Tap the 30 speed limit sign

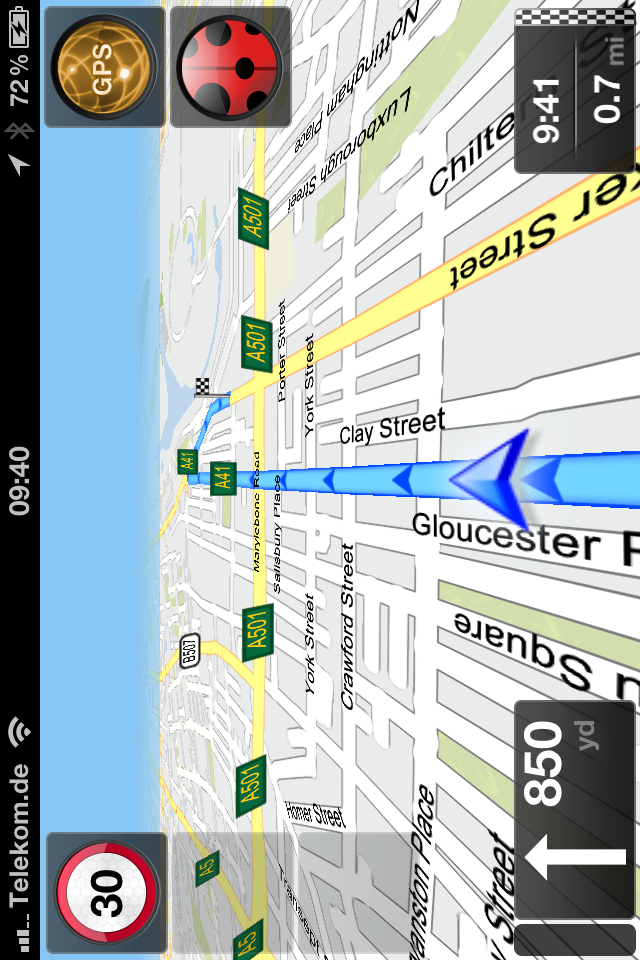tap(106, 891)
